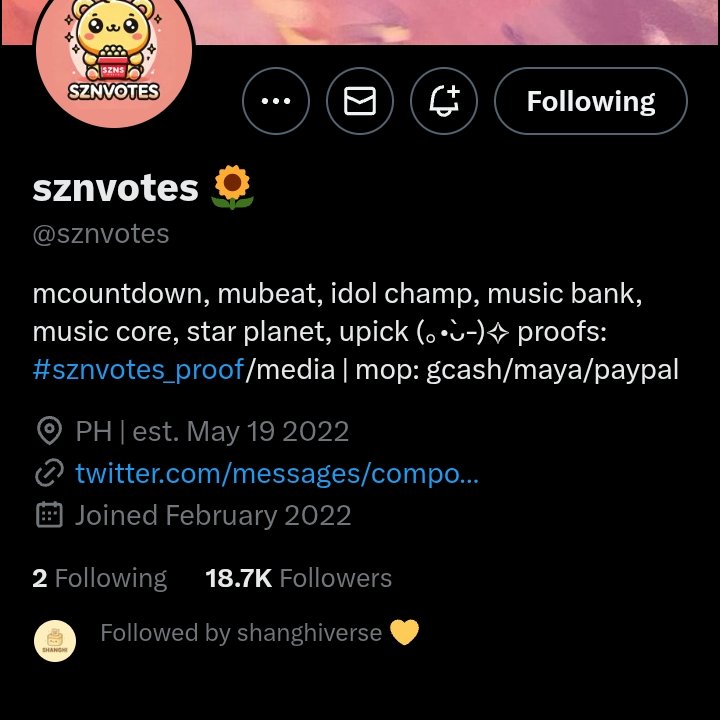Image resolution: width=720 pixels, height=720 pixels.
Task: Tap the Following button
Action: [590, 101]
